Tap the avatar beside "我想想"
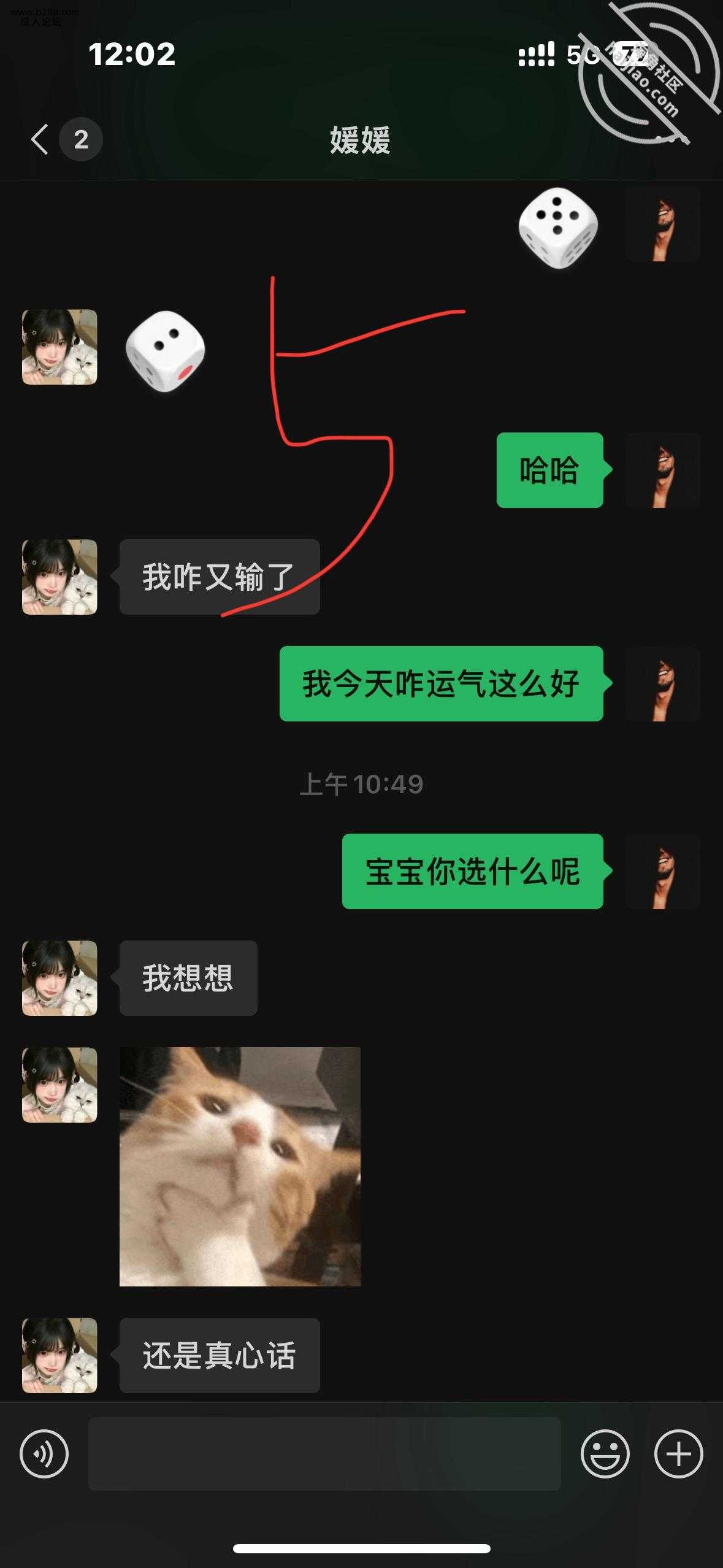The width and height of the screenshot is (723, 1568). pyautogui.click(x=59, y=978)
